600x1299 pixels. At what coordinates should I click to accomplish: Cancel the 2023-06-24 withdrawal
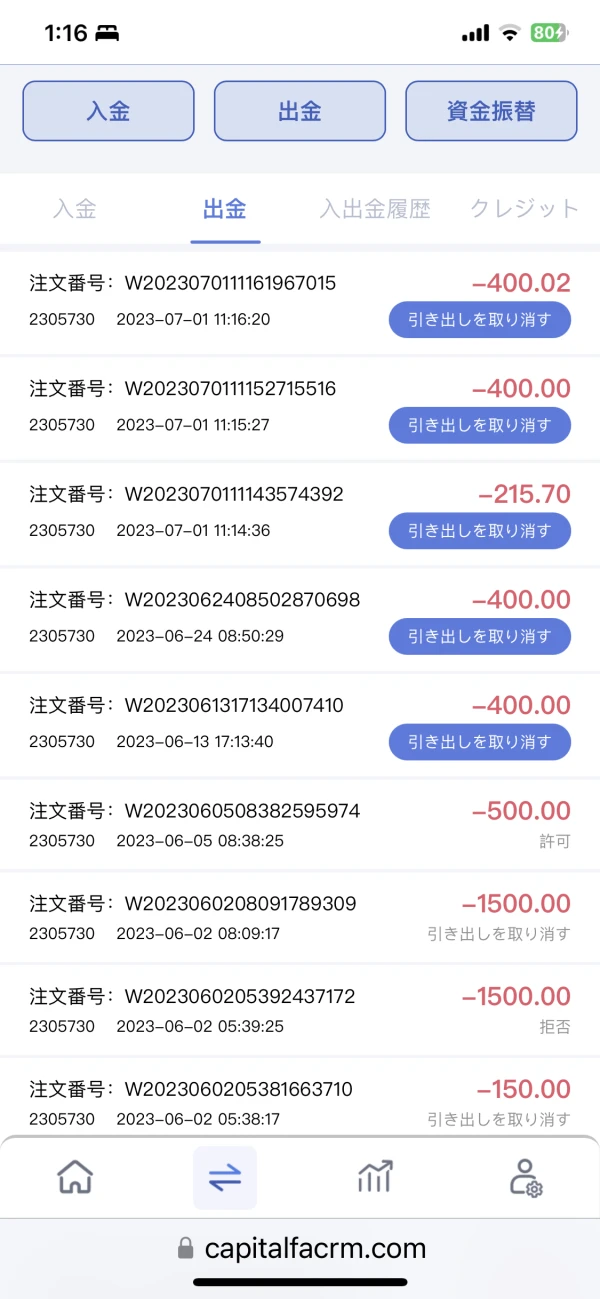479,636
